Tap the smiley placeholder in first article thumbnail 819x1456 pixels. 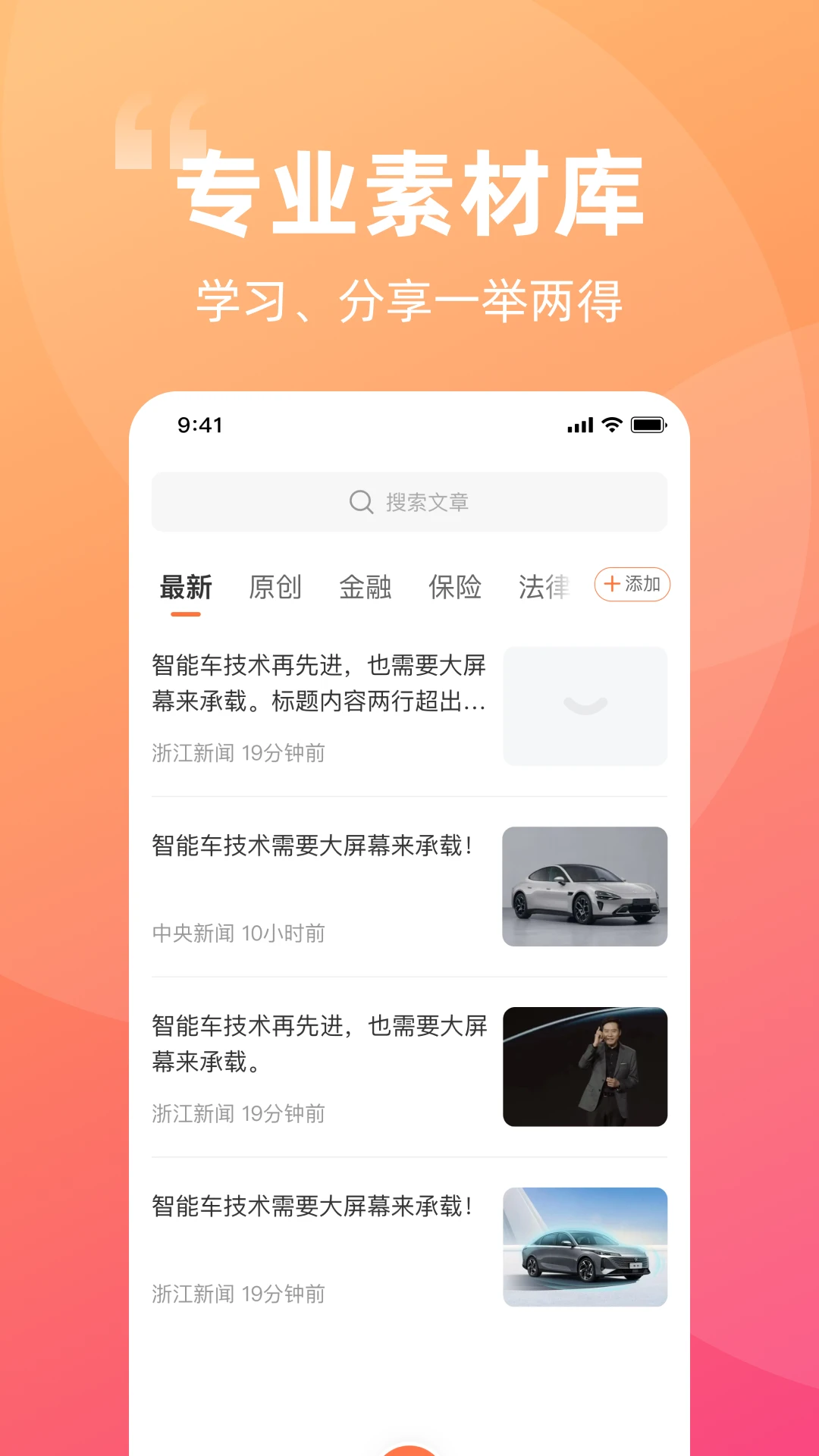[585, 706]
